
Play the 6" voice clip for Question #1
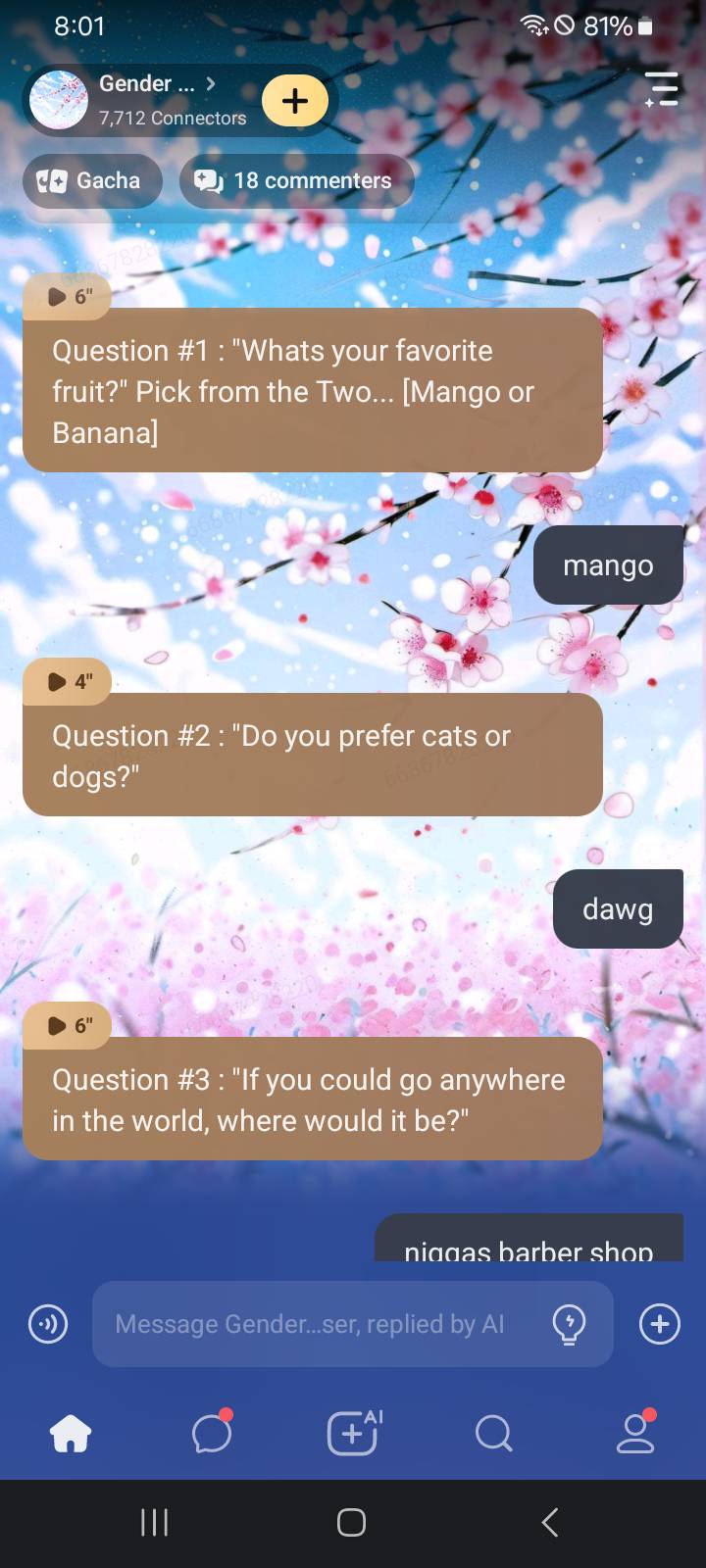[69, 296]
